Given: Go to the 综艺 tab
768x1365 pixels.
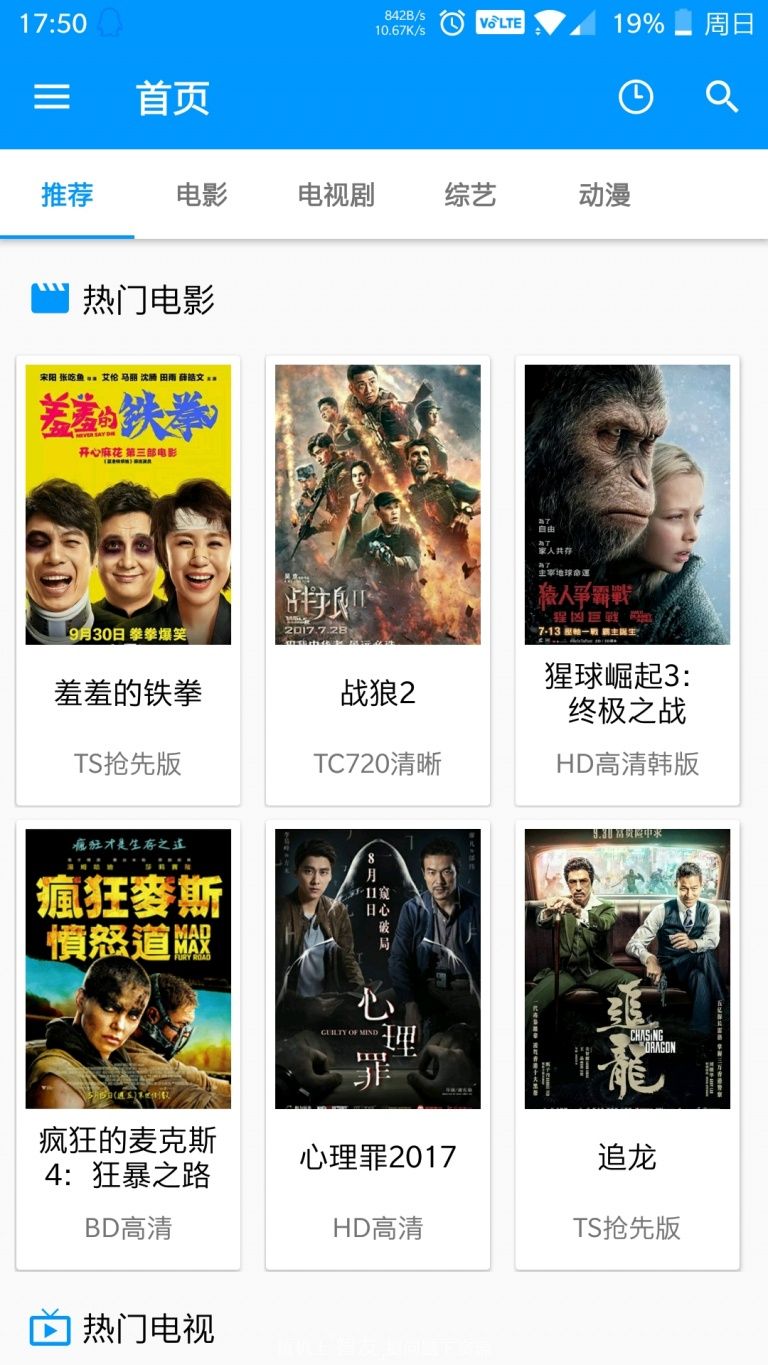Looking at the screenshot, I should (470, 195).
